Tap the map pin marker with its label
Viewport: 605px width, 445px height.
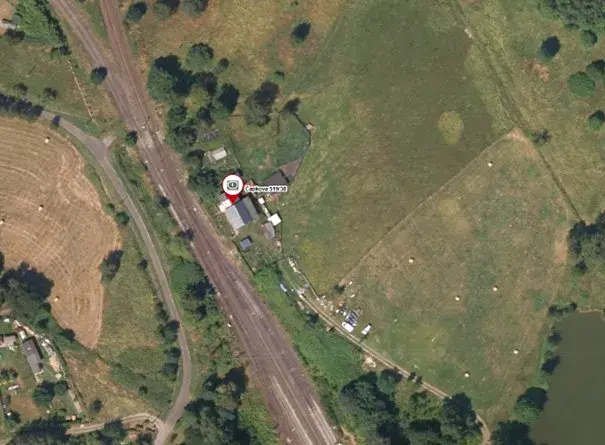(233, 186)
